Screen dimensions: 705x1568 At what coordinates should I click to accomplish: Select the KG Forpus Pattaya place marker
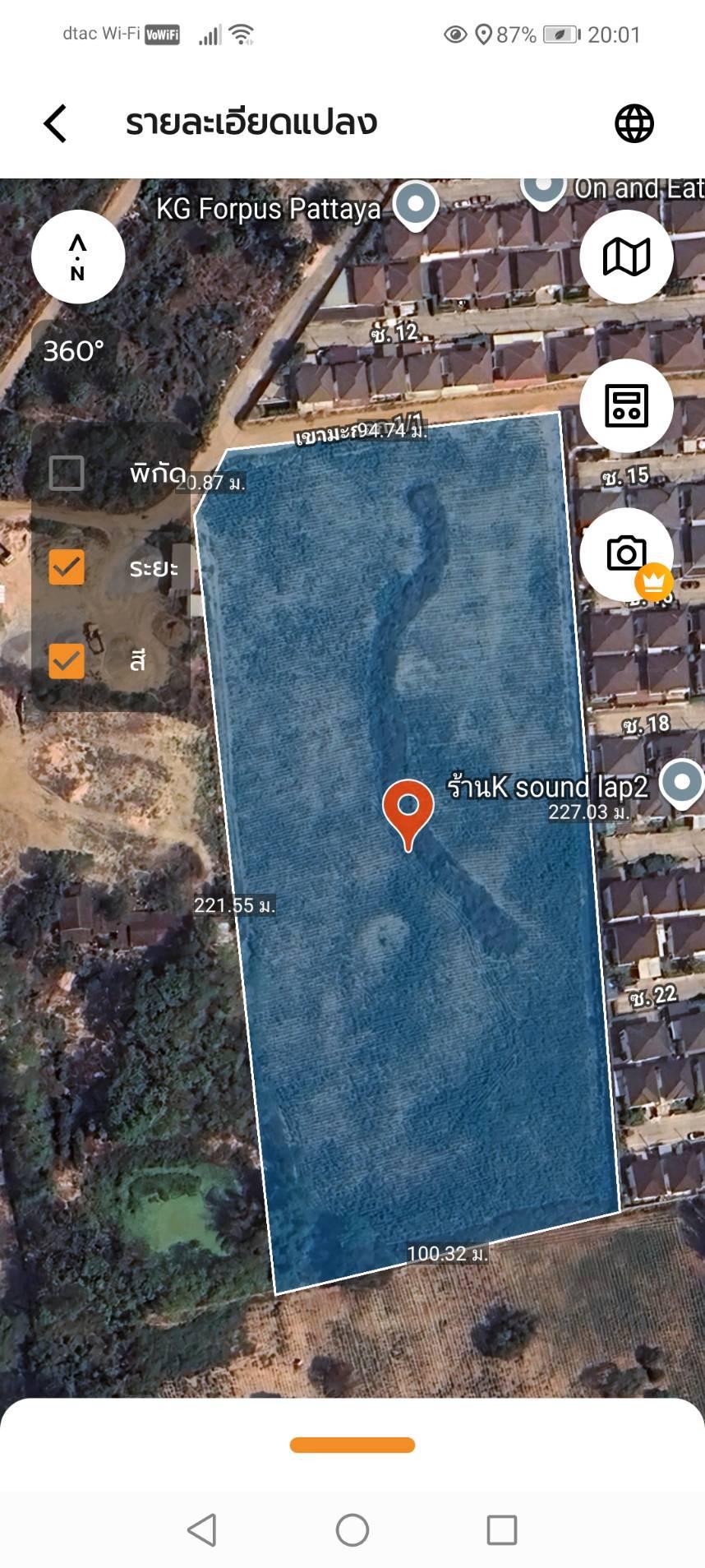(x=416, y=203)
